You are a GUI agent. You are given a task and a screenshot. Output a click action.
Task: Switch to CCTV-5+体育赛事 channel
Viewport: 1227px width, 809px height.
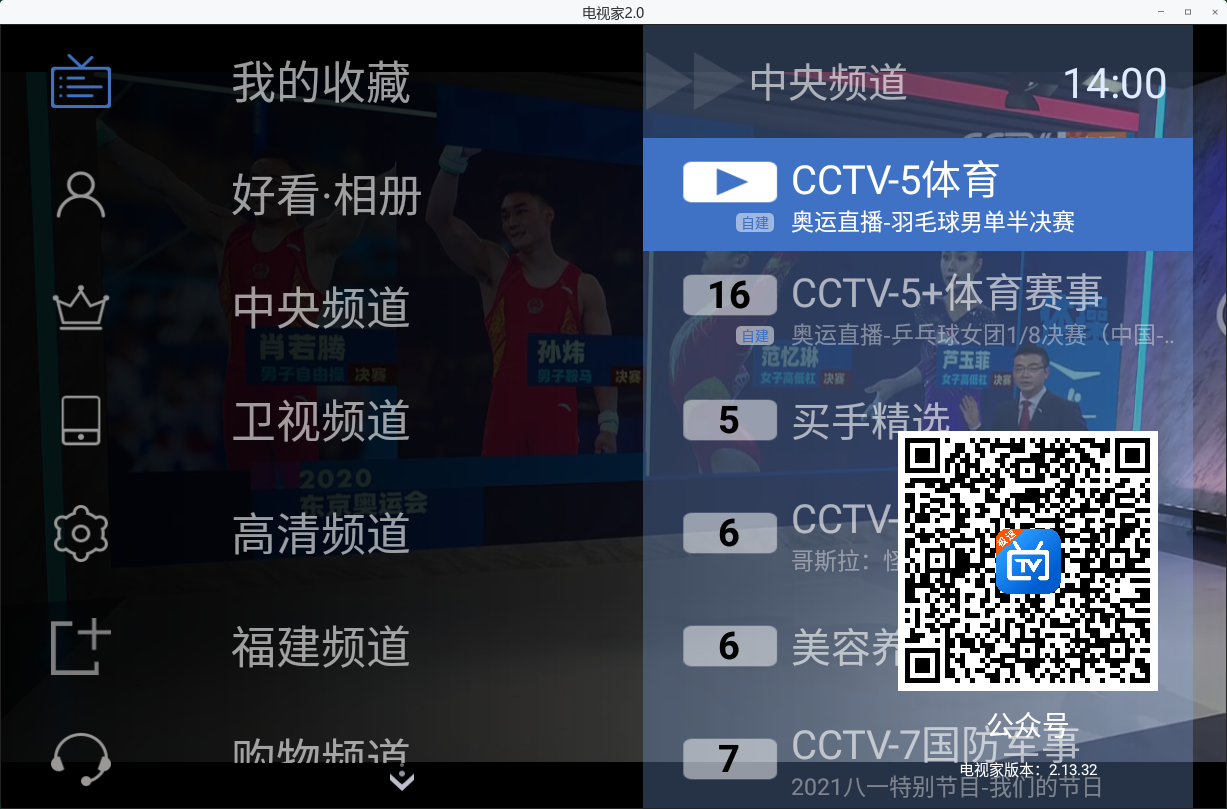917,307
